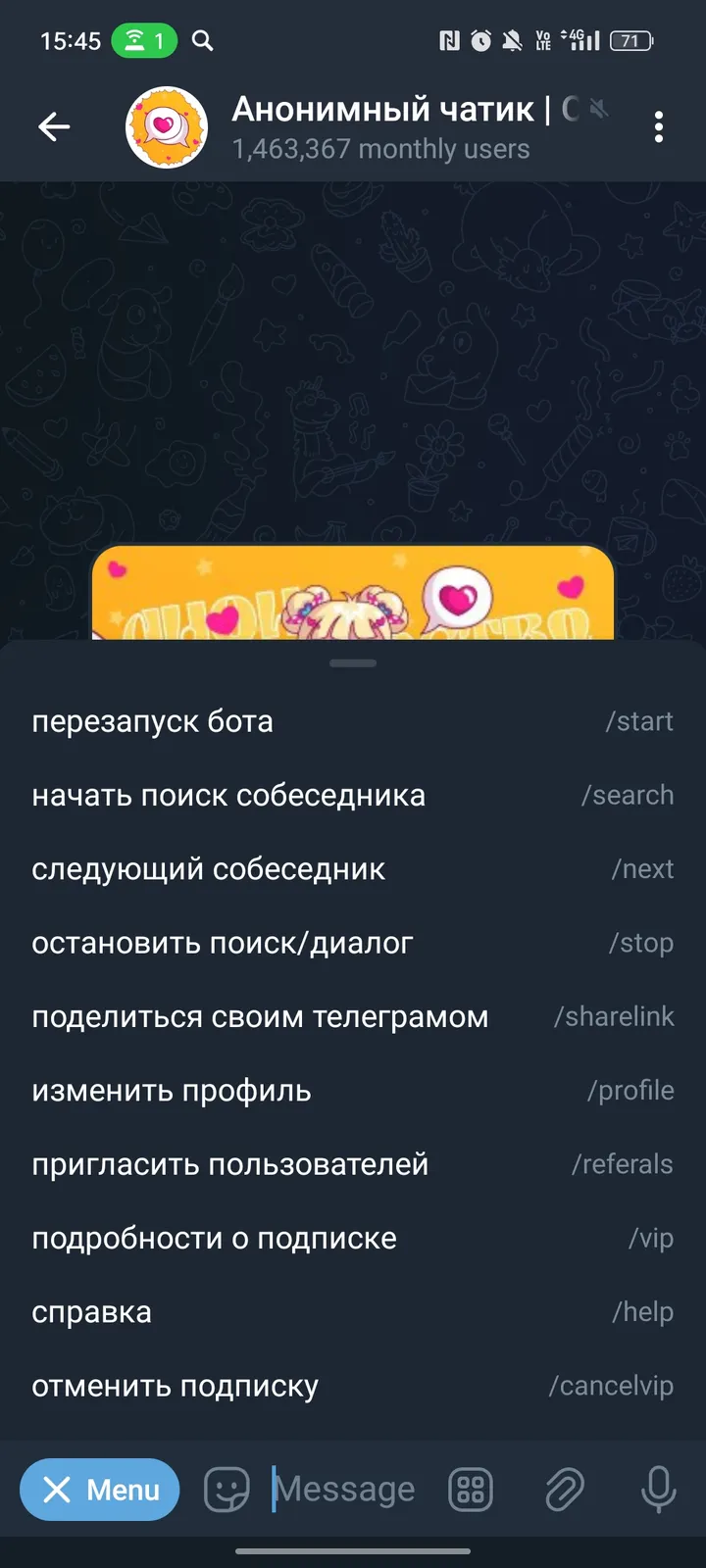Viewport: 706px width, 1568px height.
Task: Collapse the commands sheet using the drag handle
Action: click(x=353, y=662)
